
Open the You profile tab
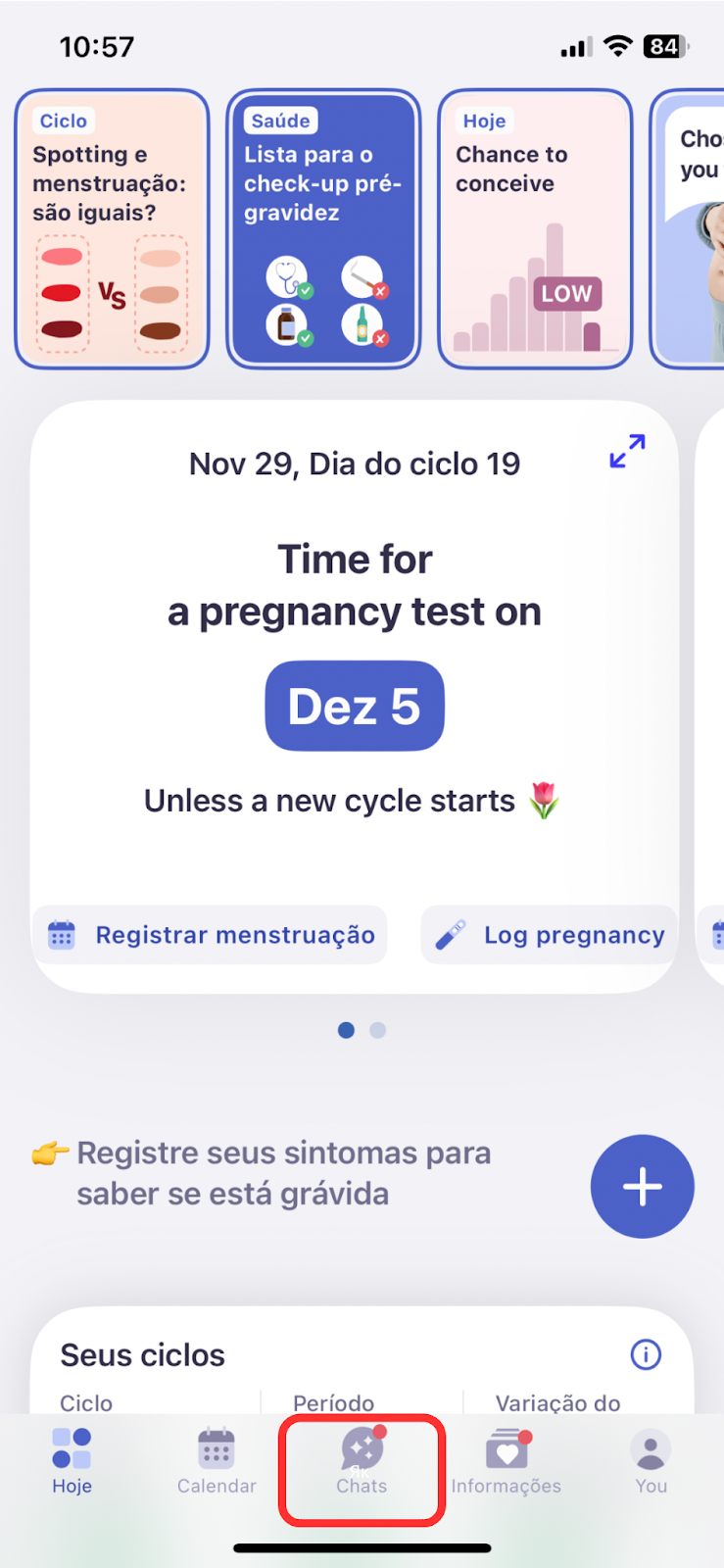(x=651, y=1461)
